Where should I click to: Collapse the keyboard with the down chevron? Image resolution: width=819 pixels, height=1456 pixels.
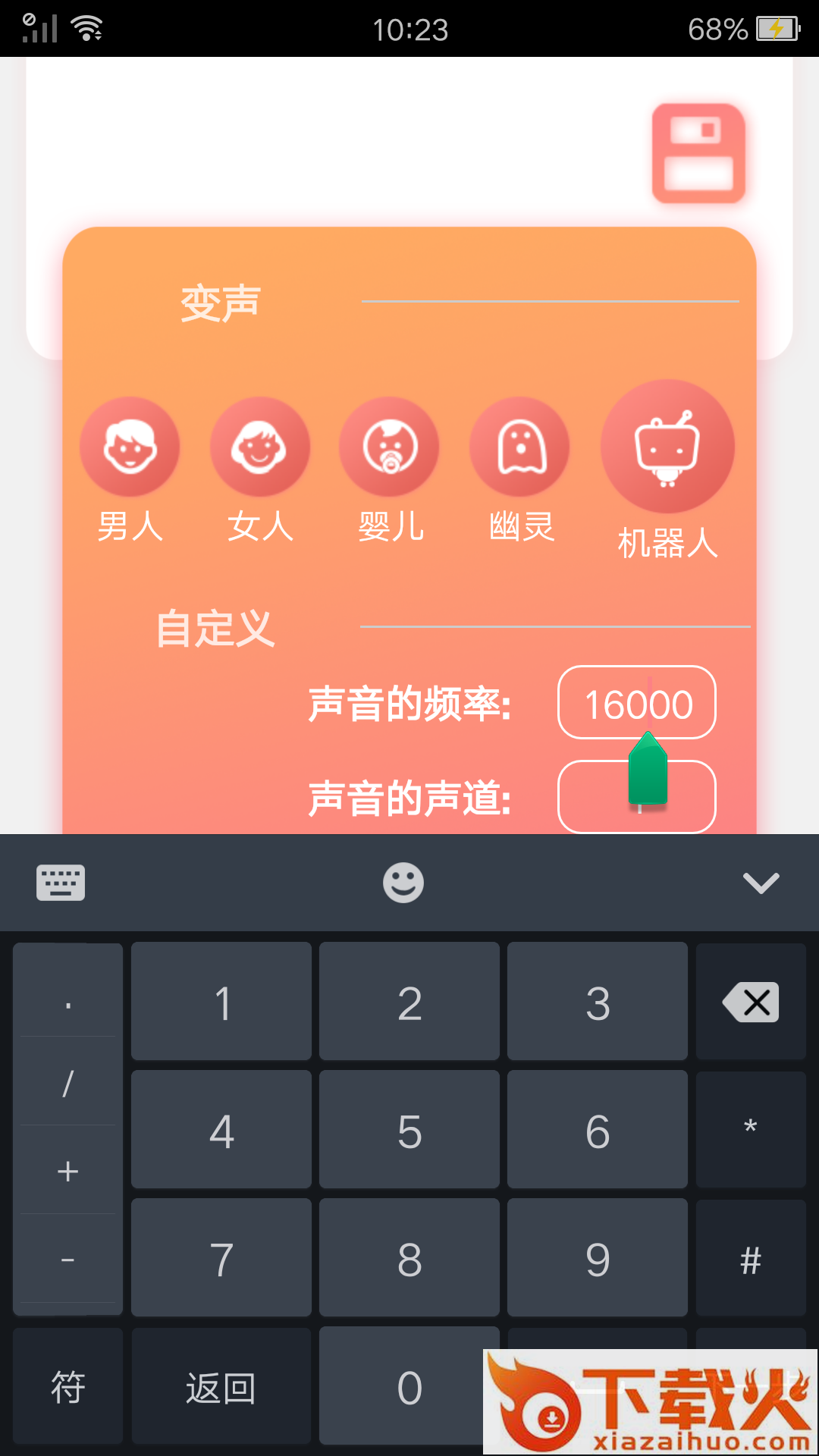point(761,883)
